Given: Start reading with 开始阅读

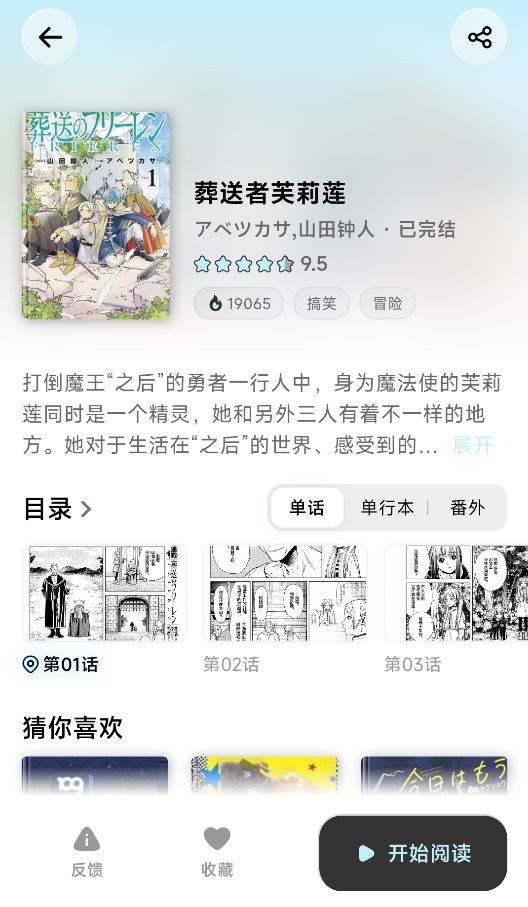Looking at the screenshot, I should tap(413, 853).
